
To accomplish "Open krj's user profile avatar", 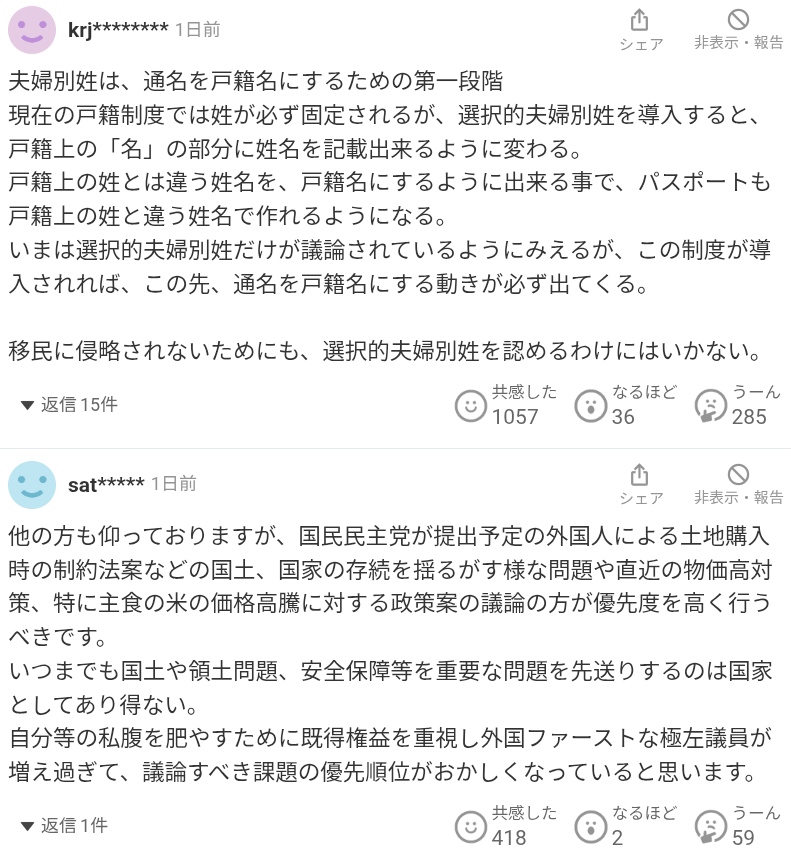I will point(32,30).
